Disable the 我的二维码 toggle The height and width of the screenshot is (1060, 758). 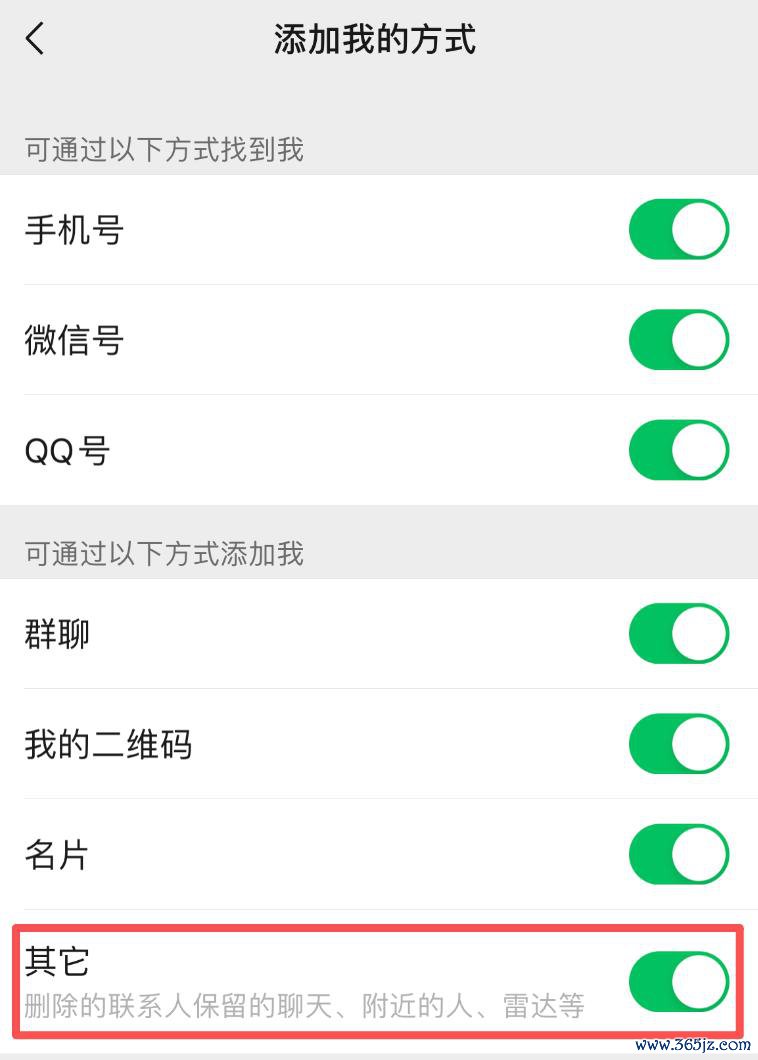[678, 744]
